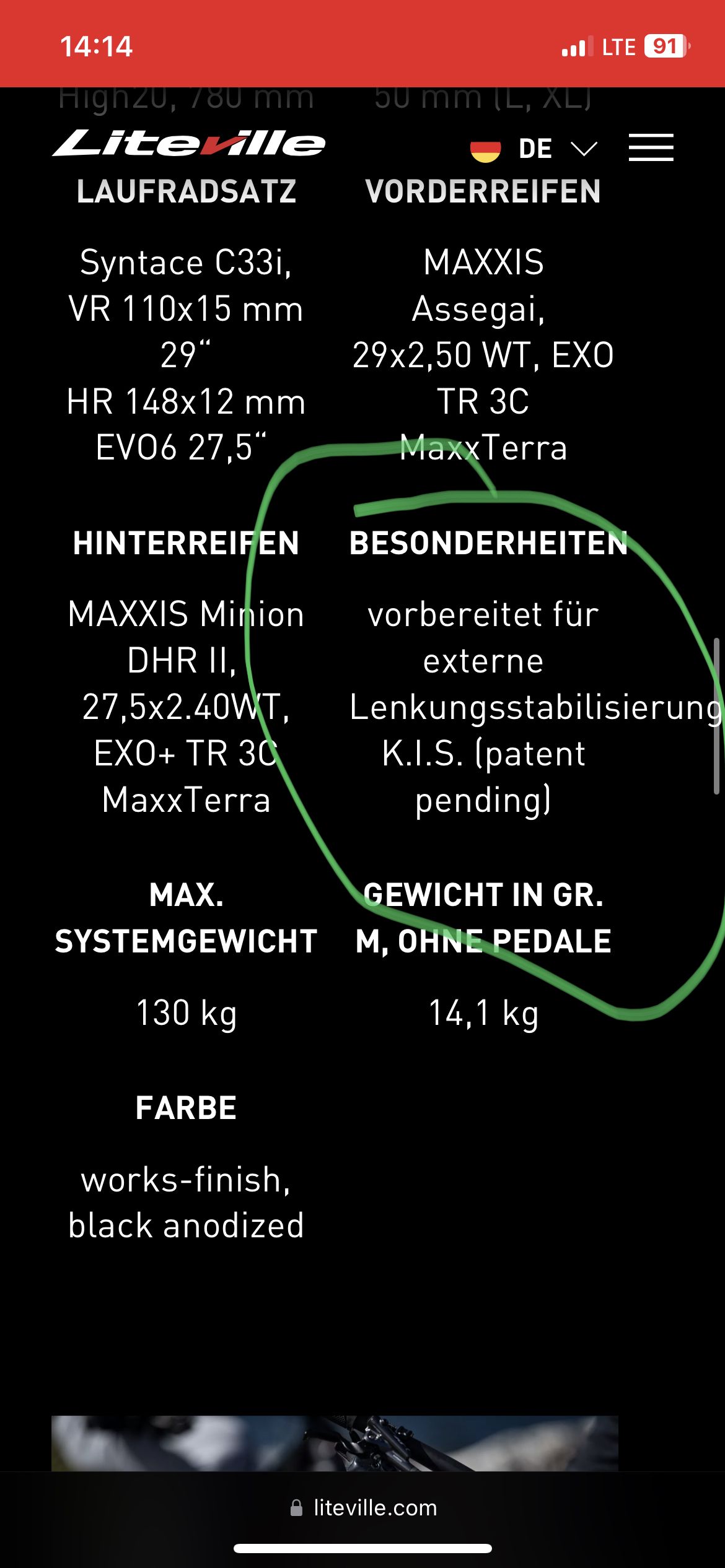Expand the DE language dropdown
Screen dimensions: 725x1568
click(x=534, y=149)
